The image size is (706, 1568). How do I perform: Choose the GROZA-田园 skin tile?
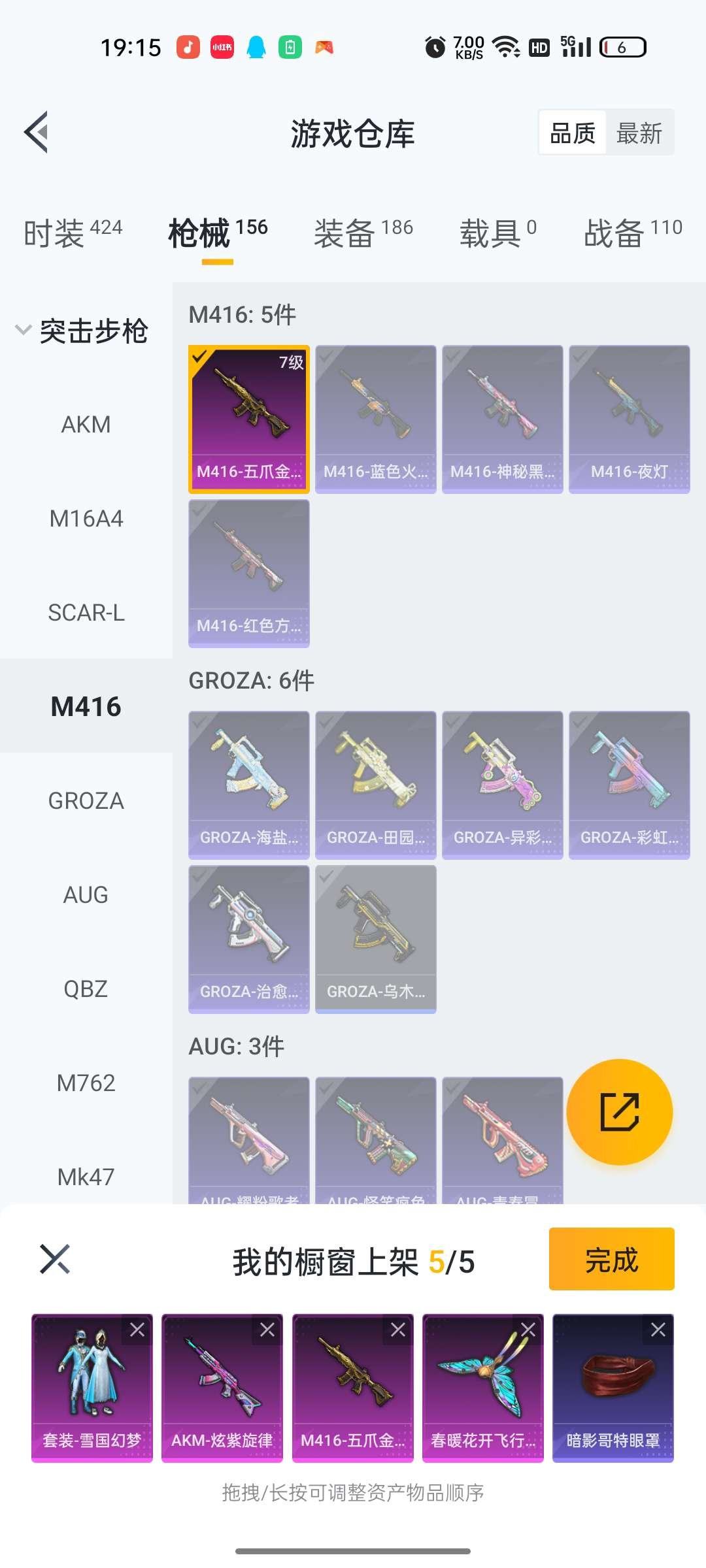375,785
